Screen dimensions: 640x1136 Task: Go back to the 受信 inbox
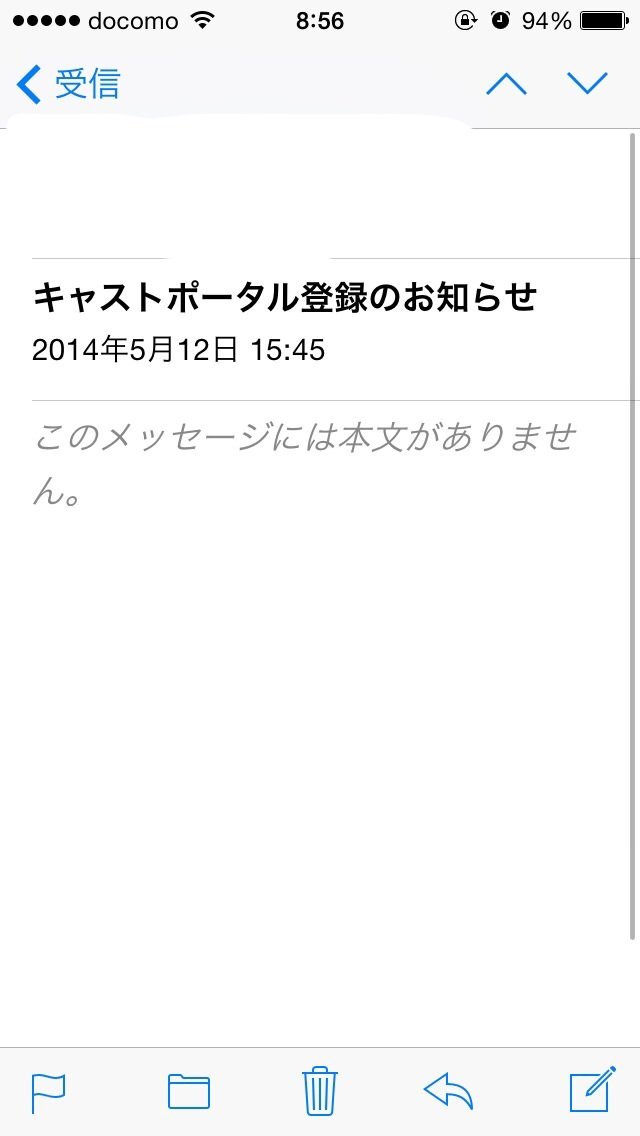point(68,84)
